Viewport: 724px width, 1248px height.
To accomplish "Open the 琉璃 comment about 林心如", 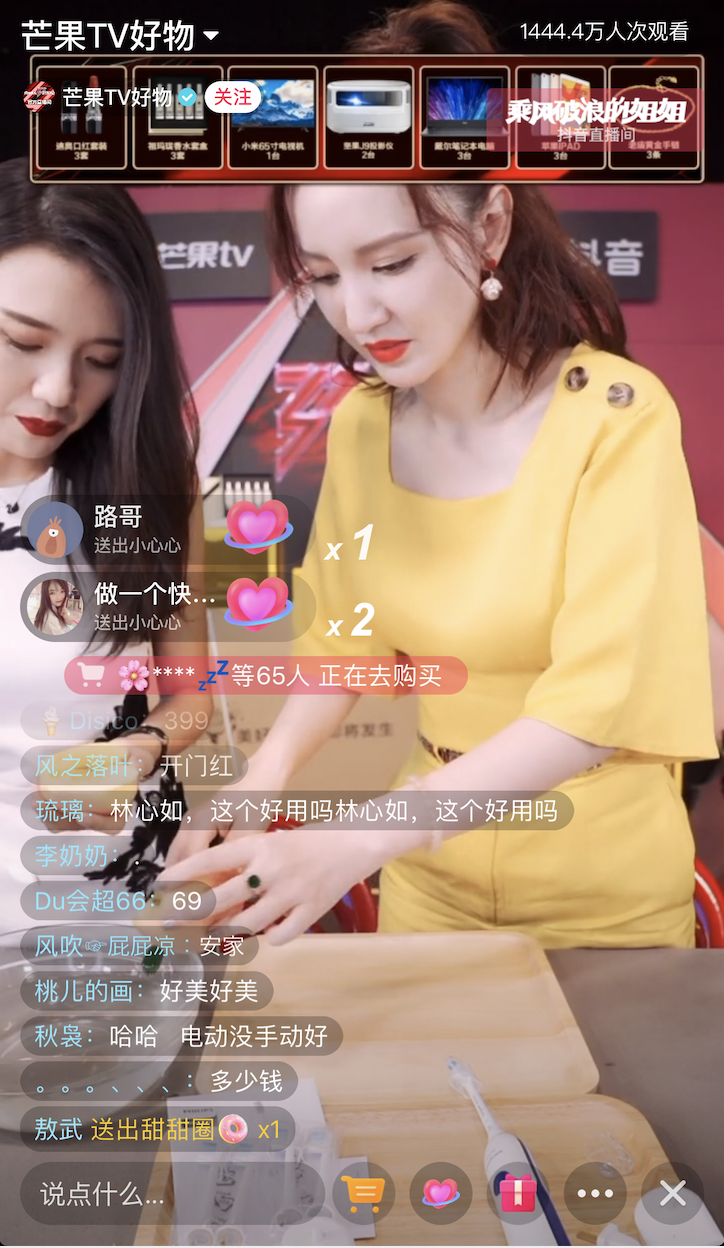I will pos(296,811).
